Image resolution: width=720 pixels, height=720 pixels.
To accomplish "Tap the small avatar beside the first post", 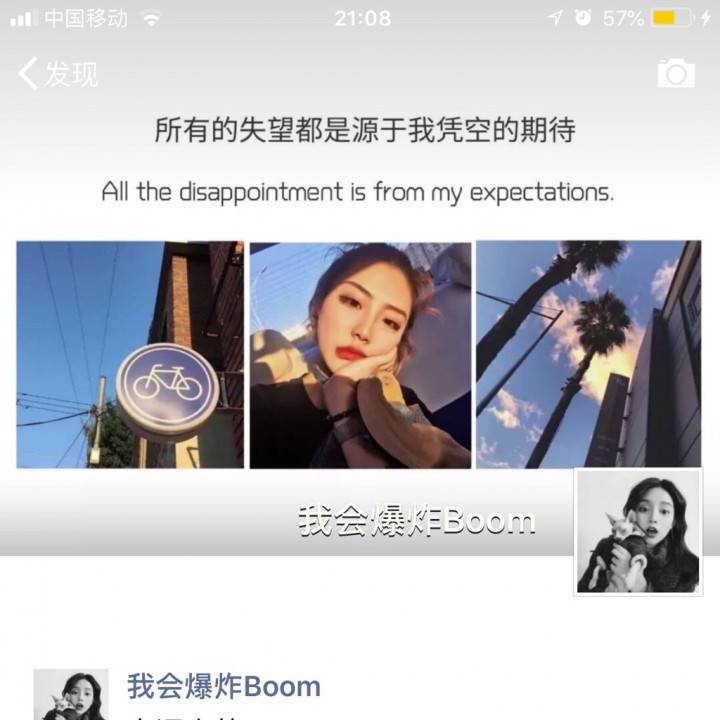I will click(71, 694).
